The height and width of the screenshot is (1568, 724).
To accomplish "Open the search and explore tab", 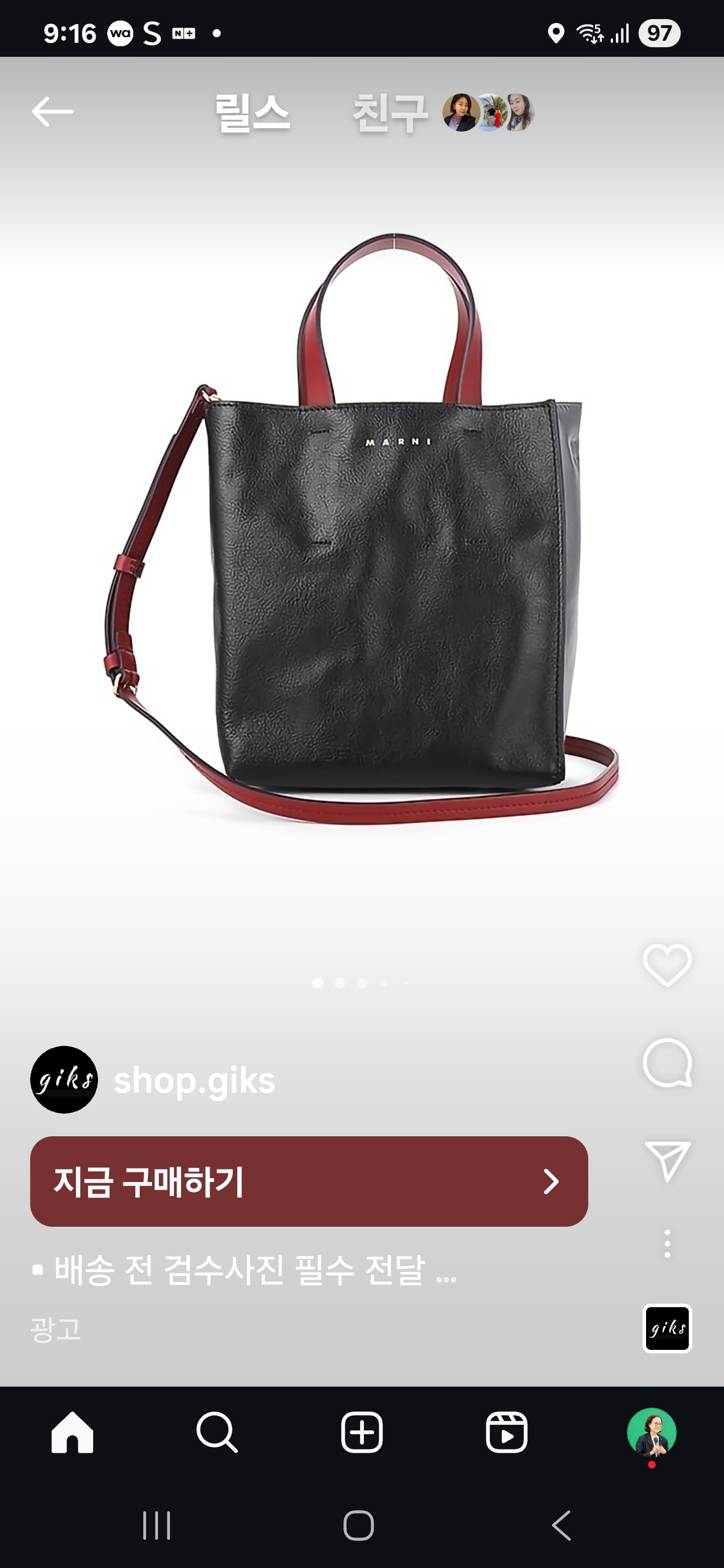I will [x=217, y=1432].
